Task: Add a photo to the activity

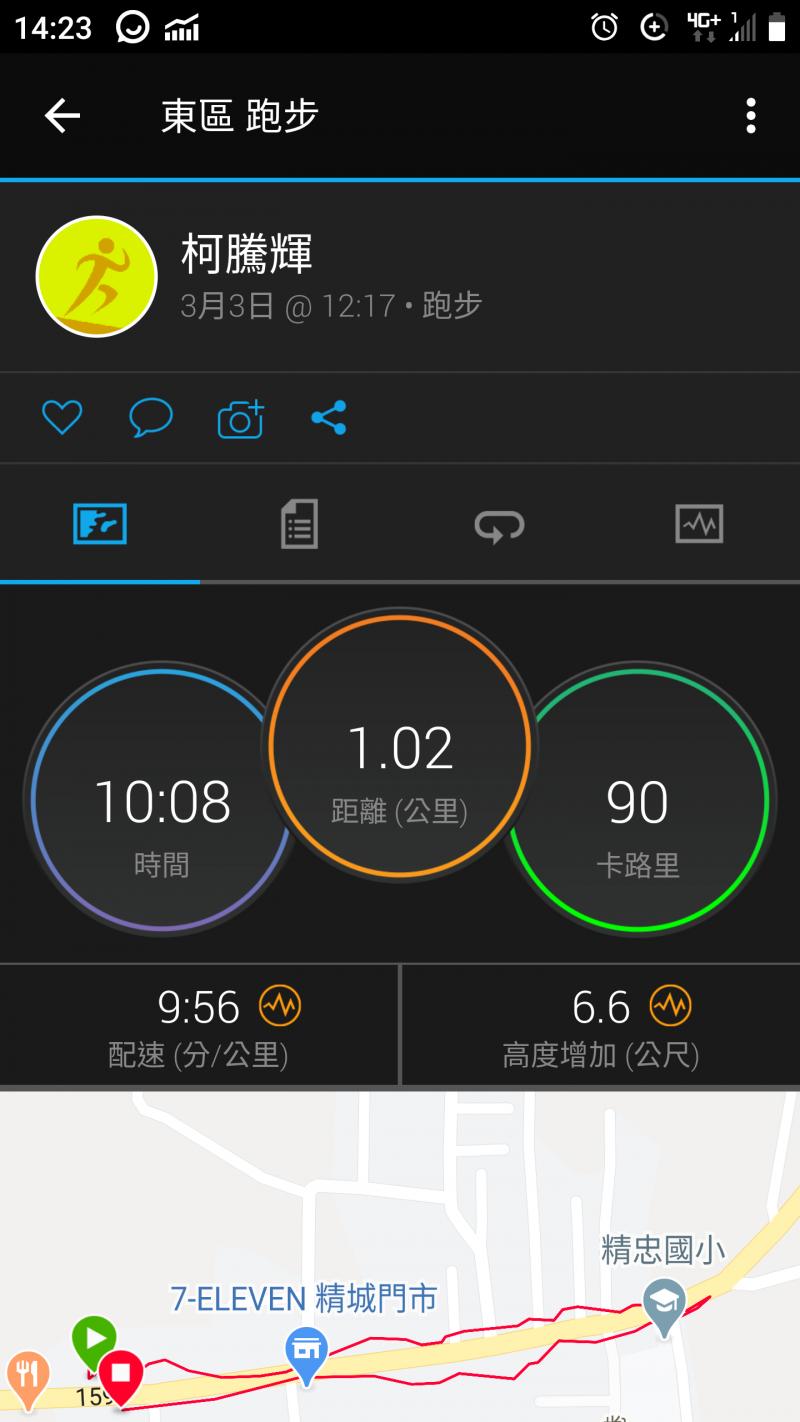Action: pos(240,419)
